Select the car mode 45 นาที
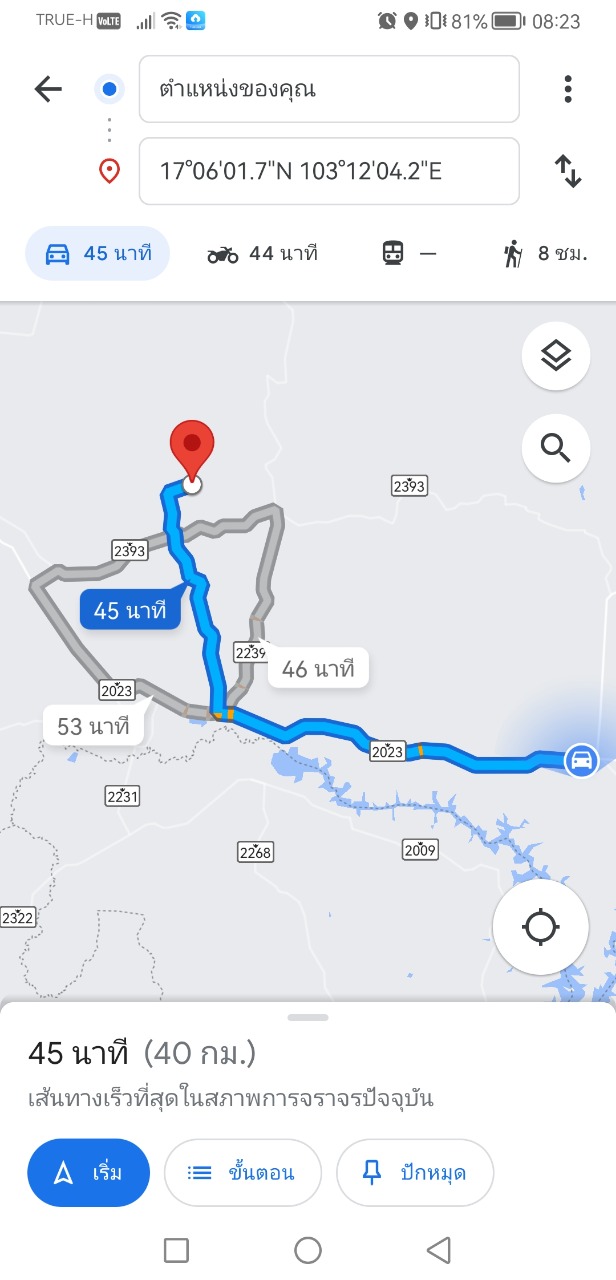The image size is (616, 1280). (97, 254)
